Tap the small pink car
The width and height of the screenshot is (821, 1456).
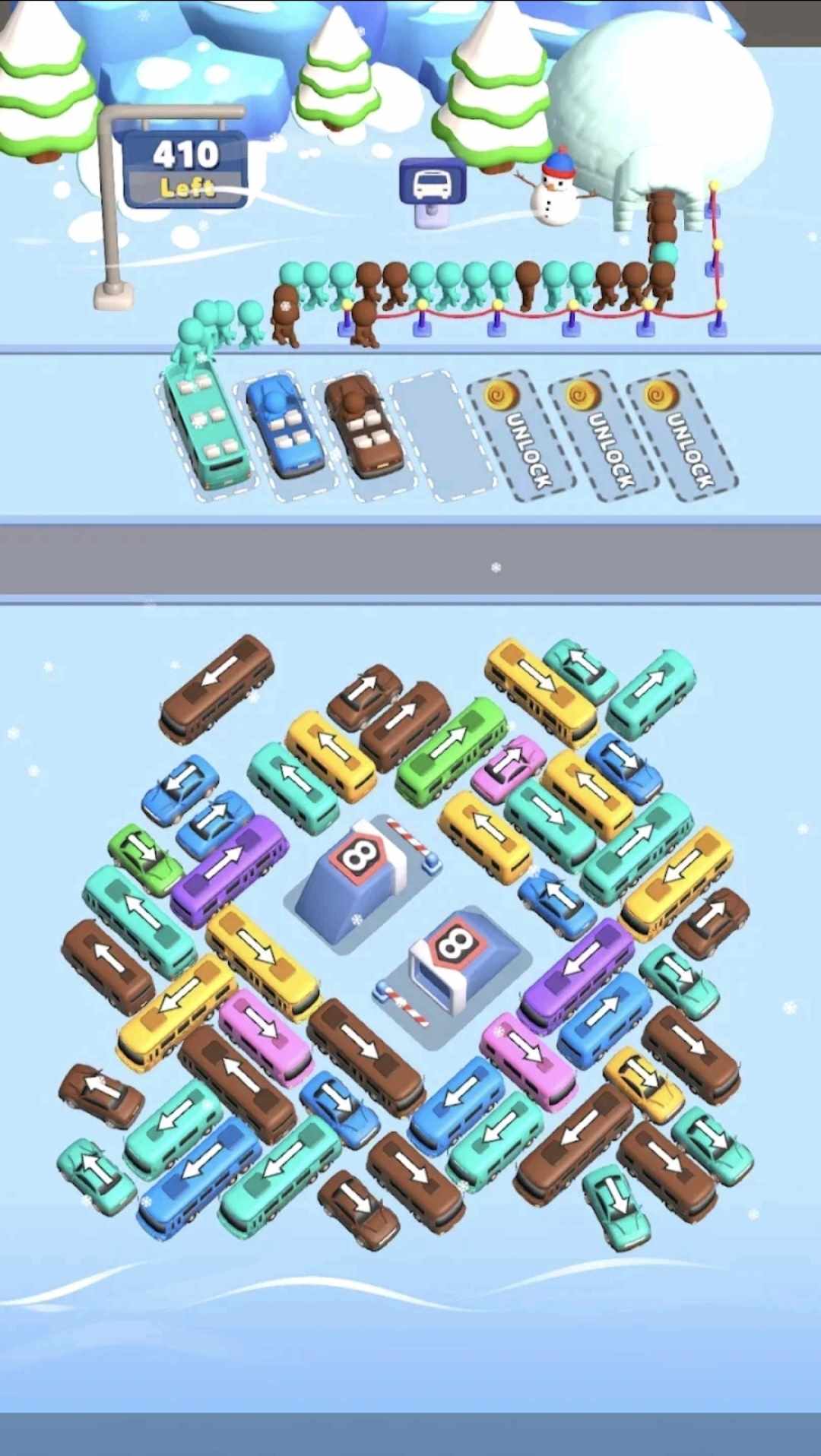[x=508, y=768]
